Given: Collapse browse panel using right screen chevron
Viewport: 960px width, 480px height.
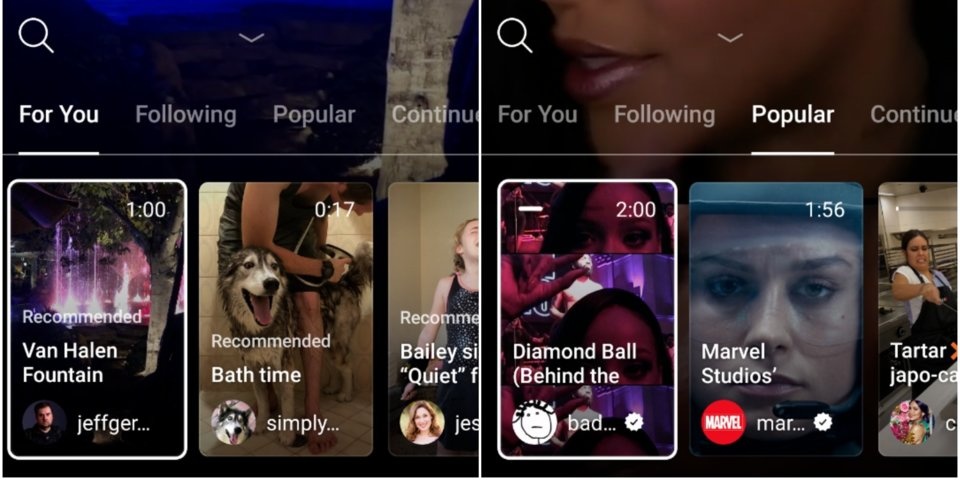Looking at the screenshot, I should pos(731,38).
